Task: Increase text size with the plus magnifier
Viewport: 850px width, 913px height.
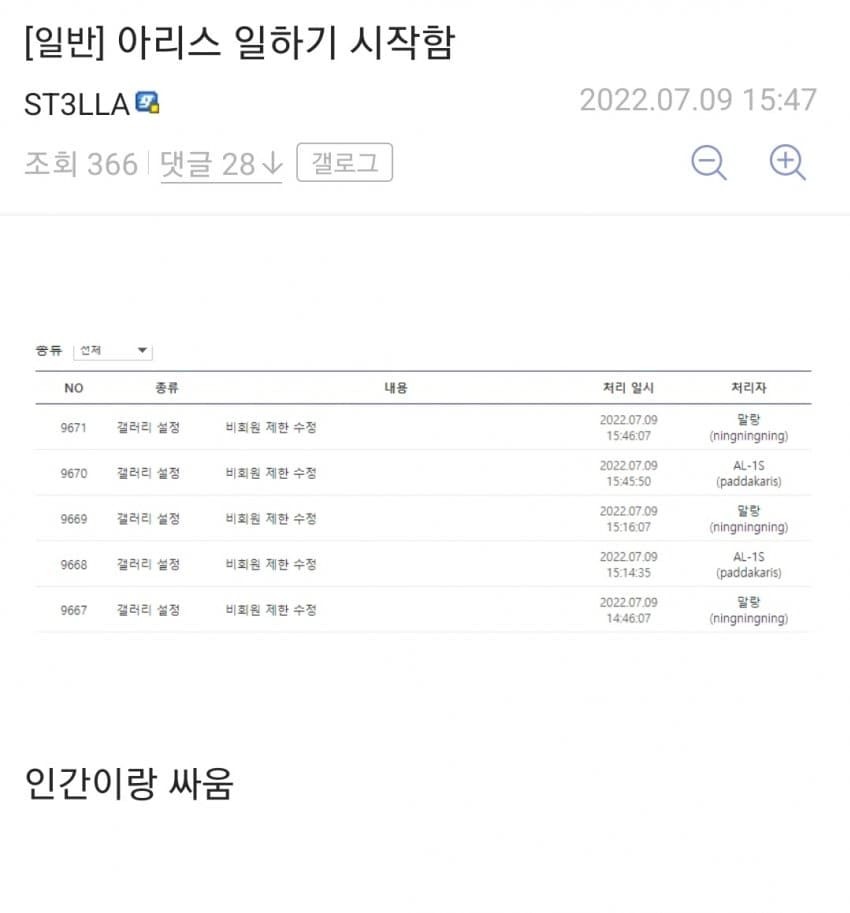Action: 787,162
